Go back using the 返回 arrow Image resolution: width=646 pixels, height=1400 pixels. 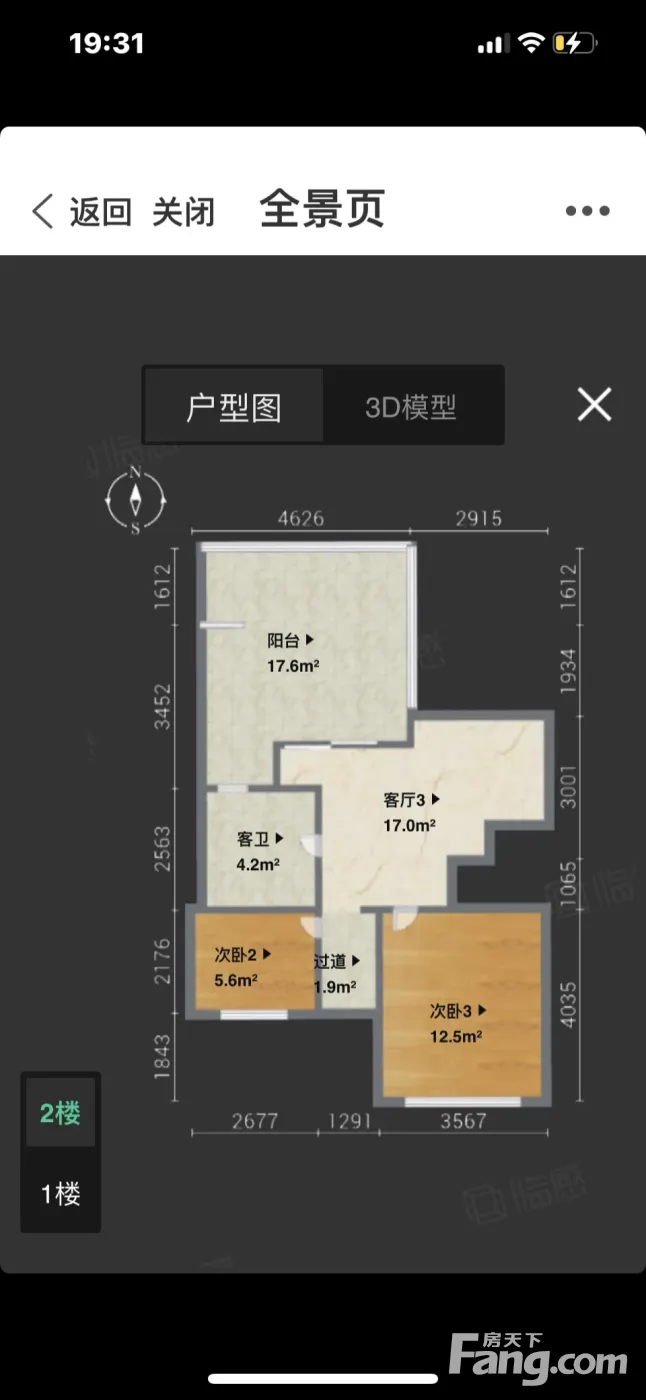81,211
